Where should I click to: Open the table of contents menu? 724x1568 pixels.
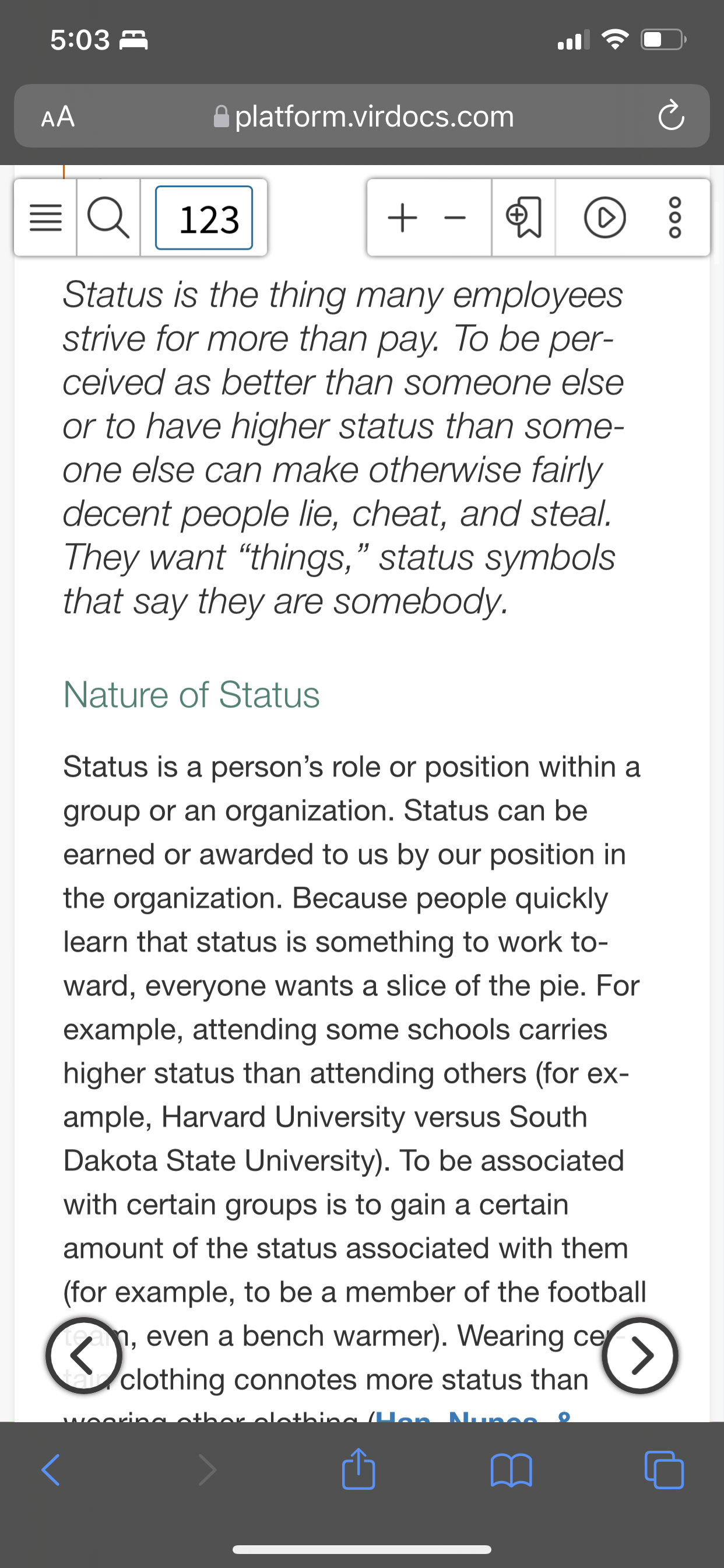point(45,218)
